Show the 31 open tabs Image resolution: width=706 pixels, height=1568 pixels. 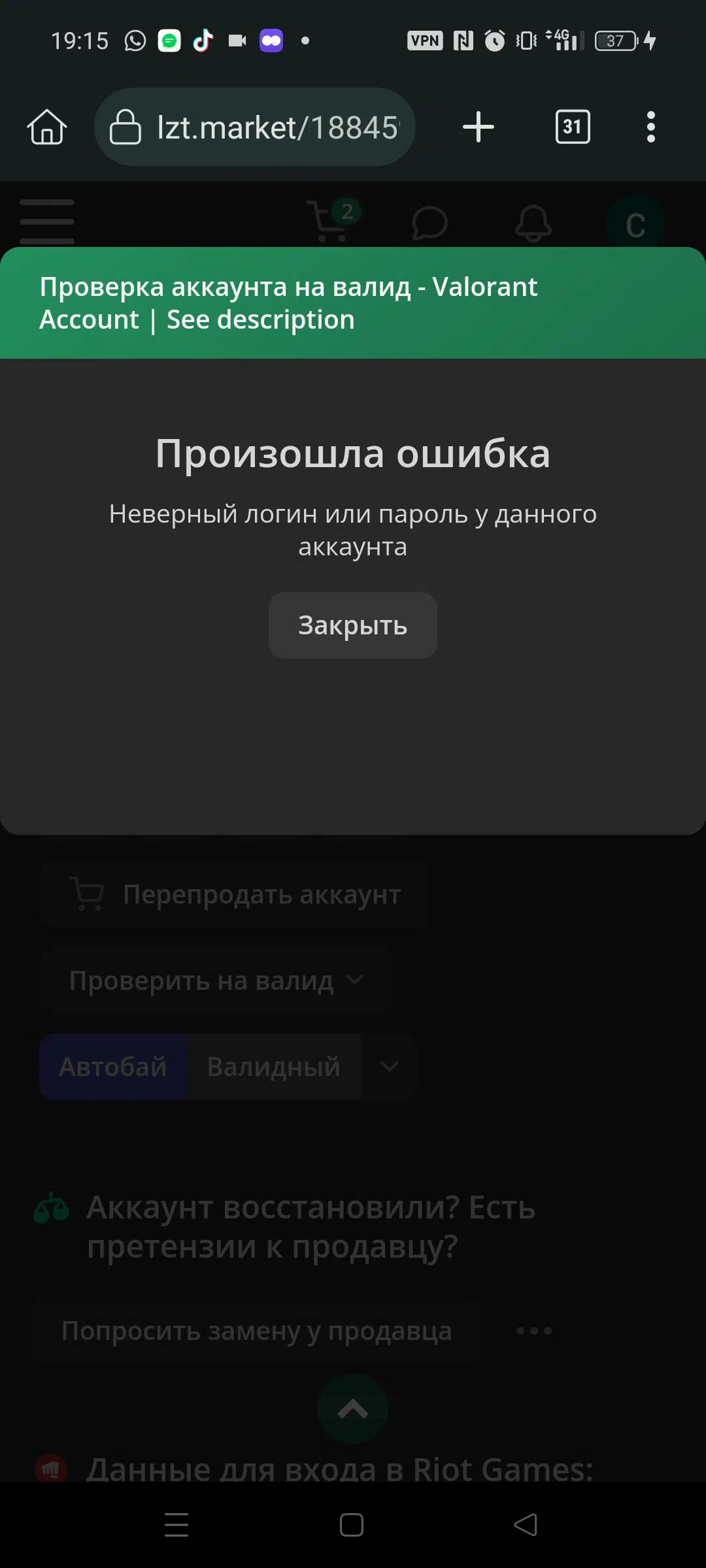point(573,127)
